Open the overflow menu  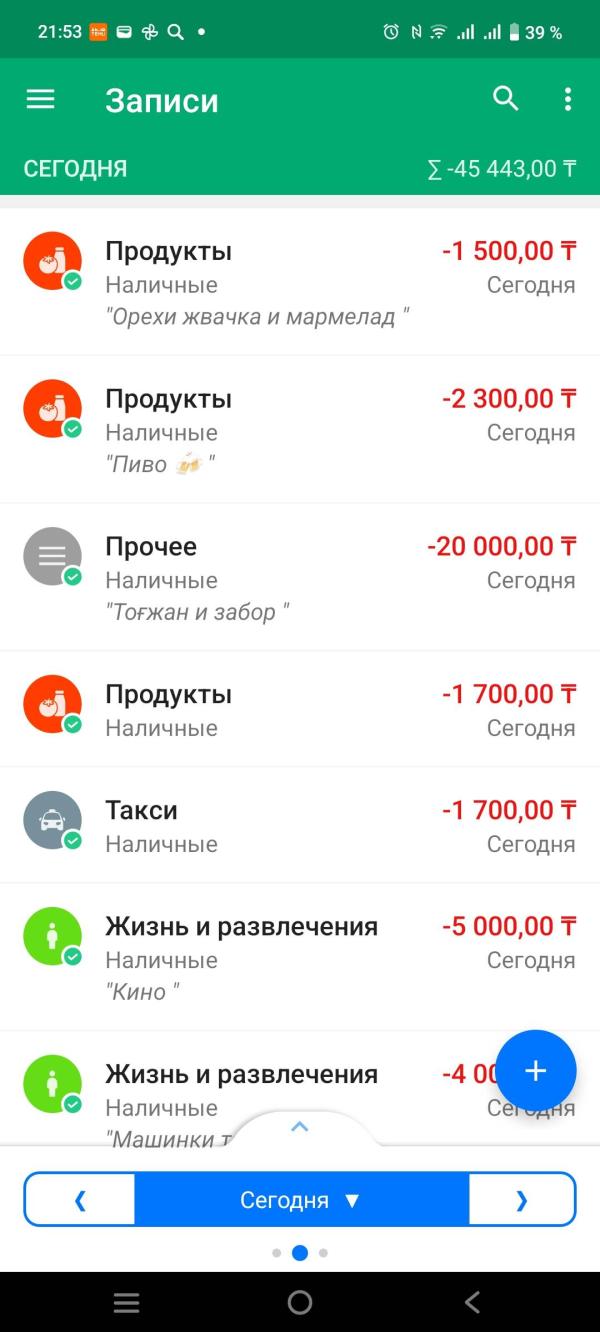point(567,99)
